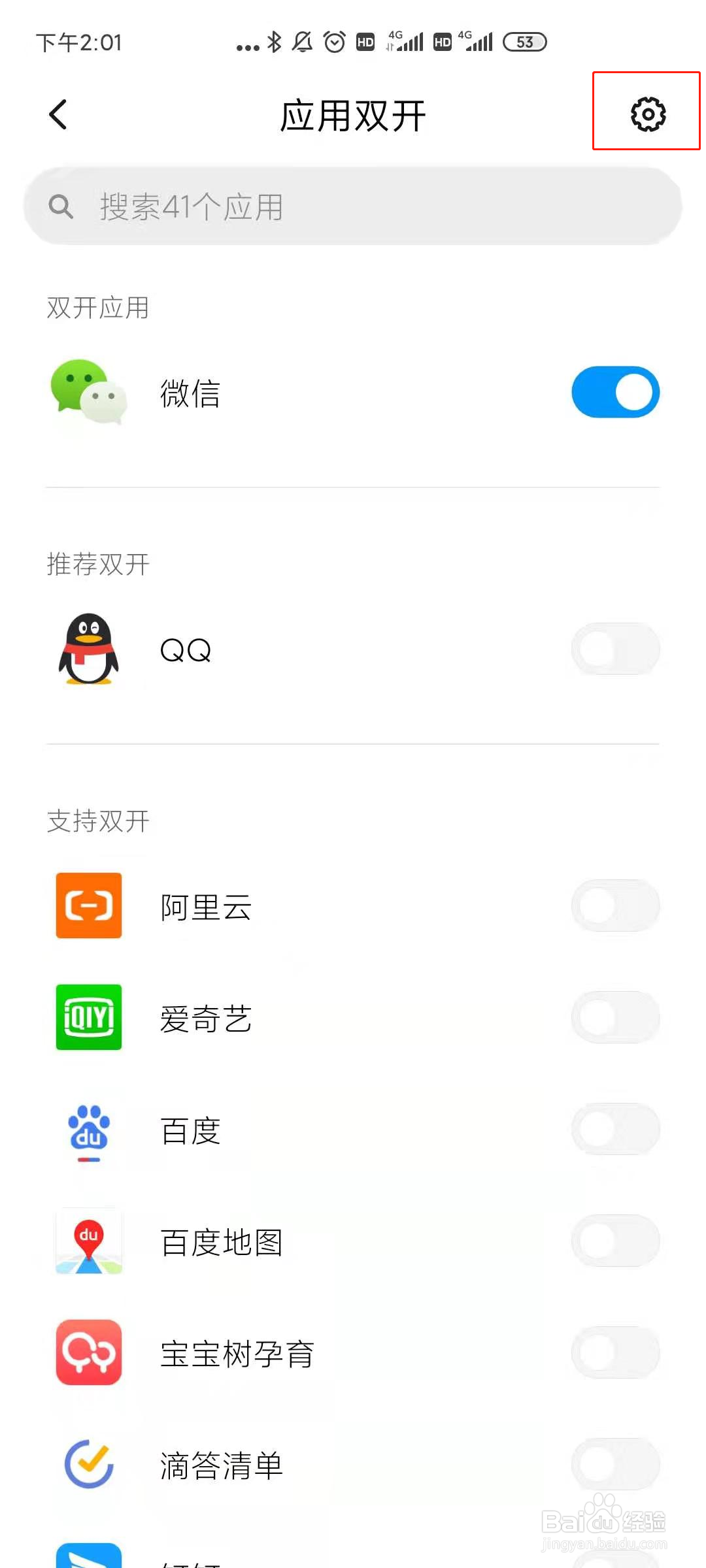The height and width of the screenshot is (1568, 706).
Task: Click the QQ penguin icon
Action: tap(87, 649)
